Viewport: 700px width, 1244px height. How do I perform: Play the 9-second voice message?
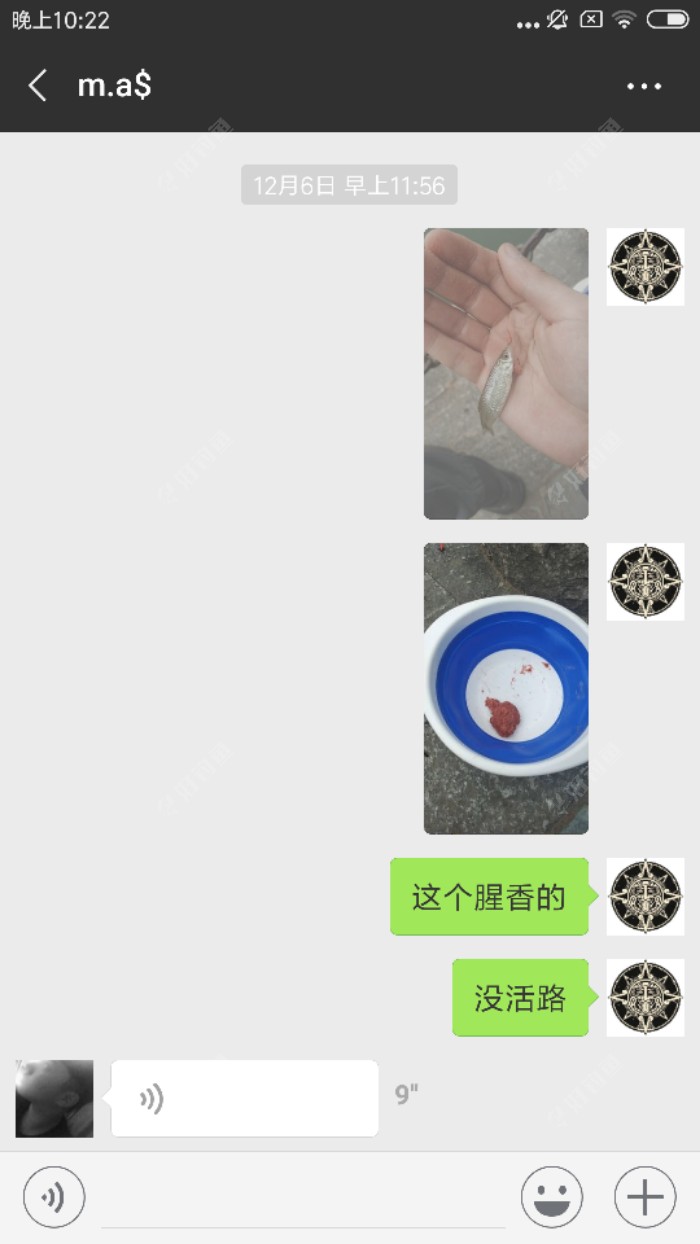pos(244,1098)
